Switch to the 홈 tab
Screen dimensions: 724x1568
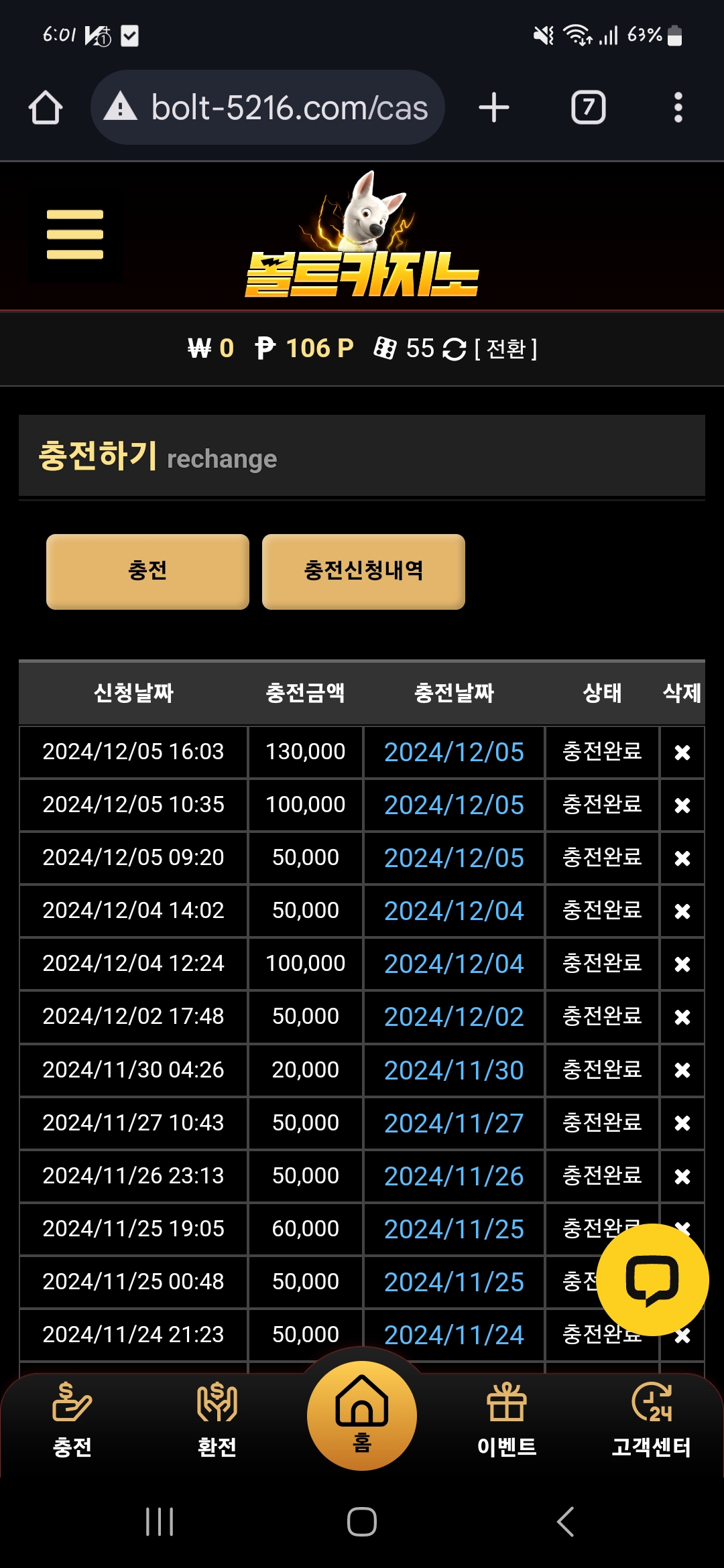pos(362,1415)
